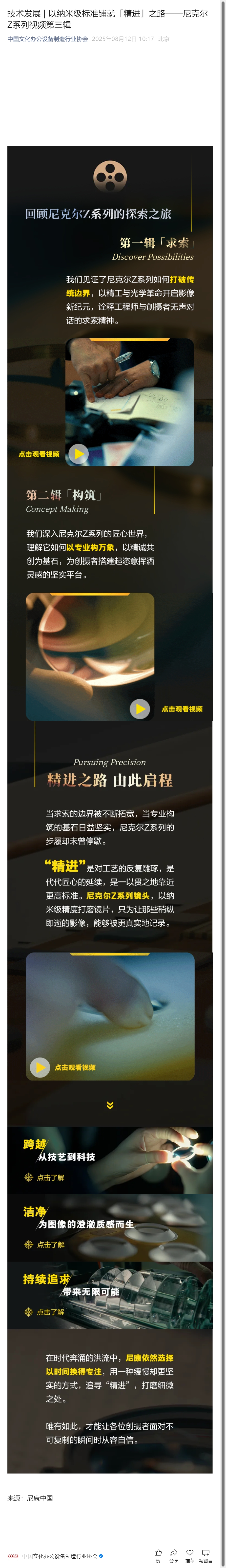Play the 第一辑「求索」video
Viewport: 226px width, 1568px height.
coord(79,453)
